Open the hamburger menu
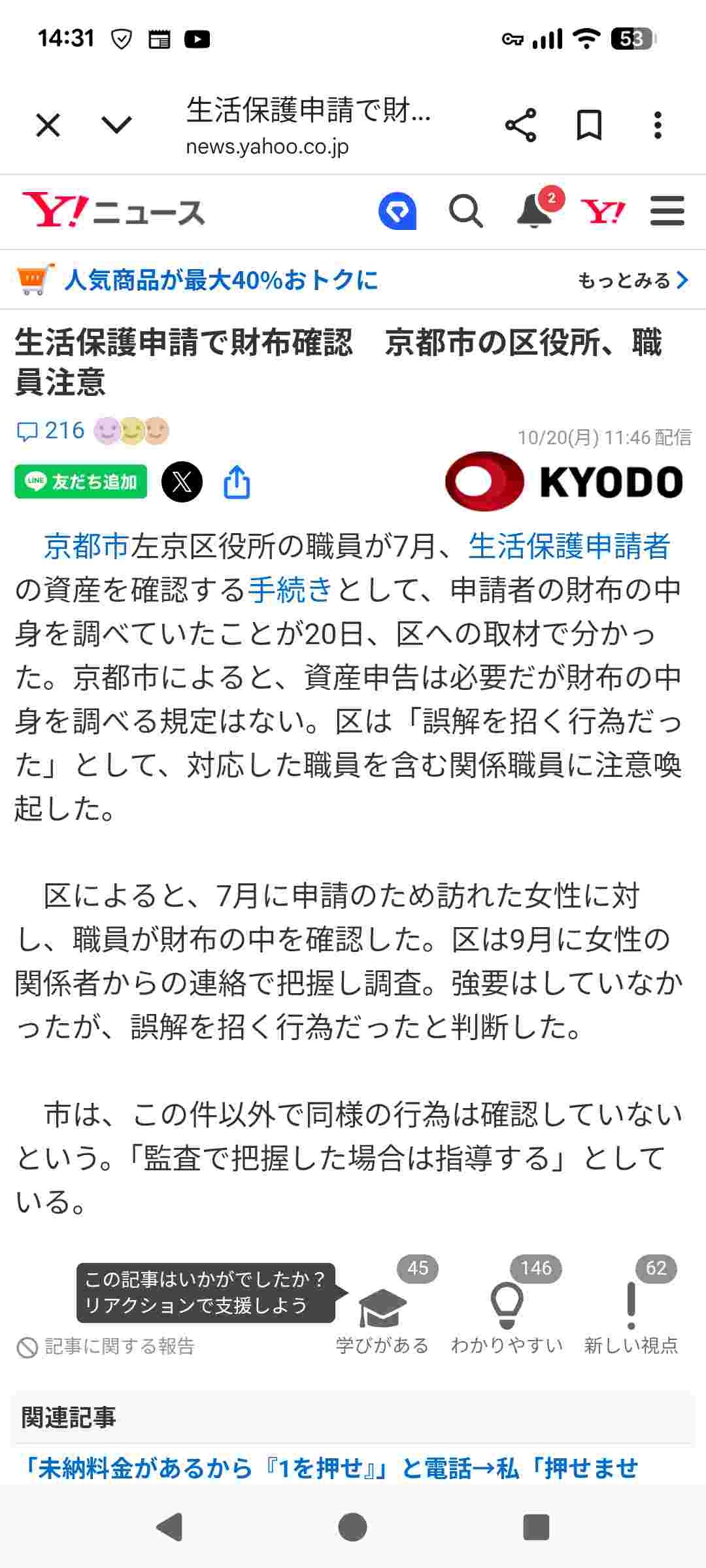Screen dimensions: 706x1568 pos(667,212)
